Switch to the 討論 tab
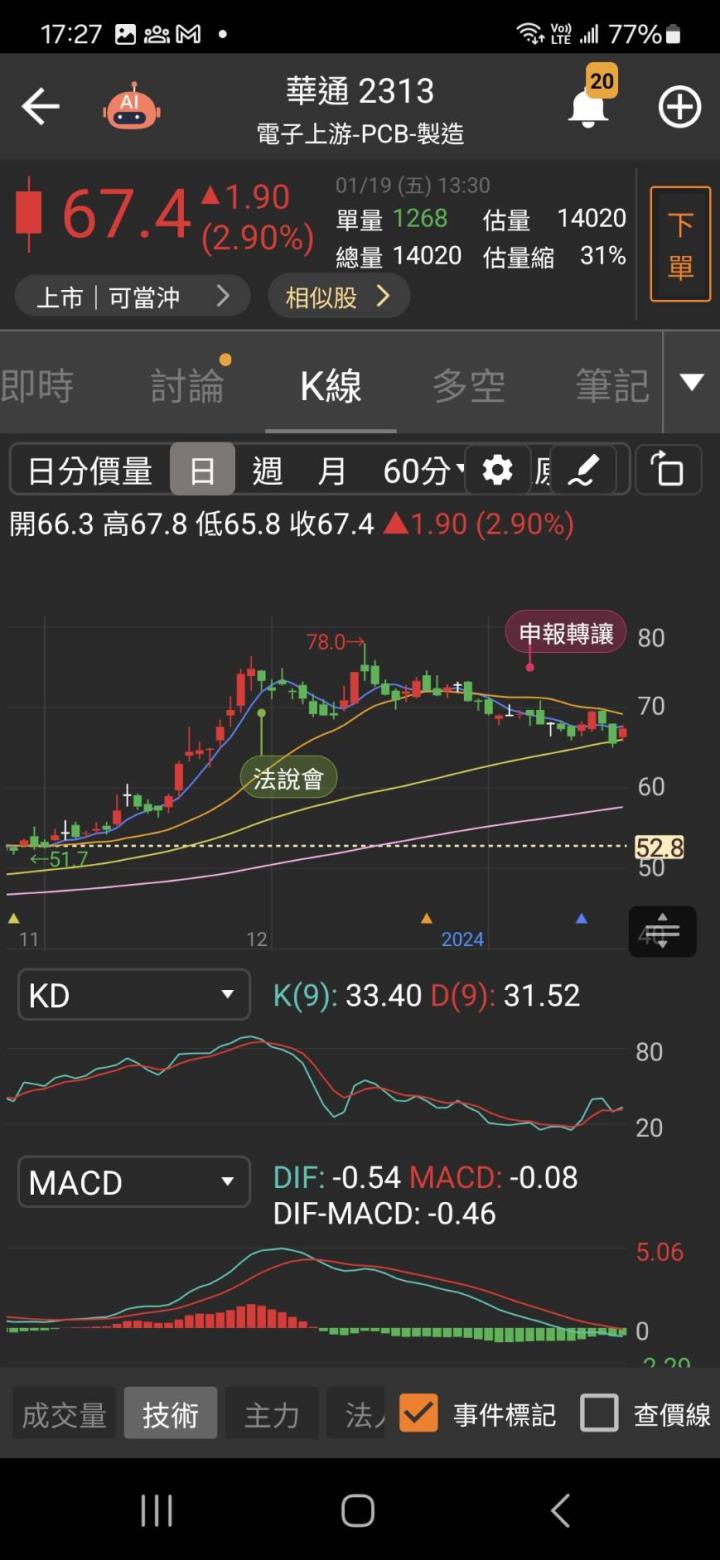This screenshot has height=1560, width=720. click(187, 385)
